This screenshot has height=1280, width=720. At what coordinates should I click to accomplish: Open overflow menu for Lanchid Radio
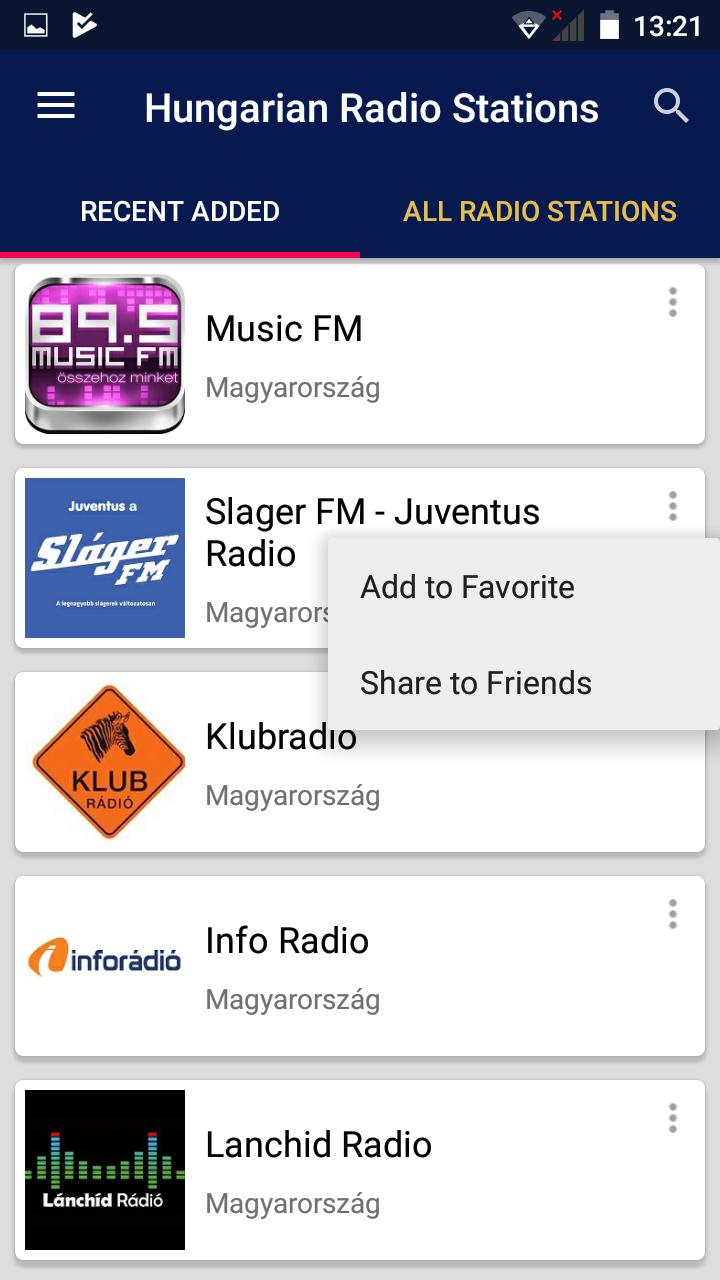(x=673, y=1118)
